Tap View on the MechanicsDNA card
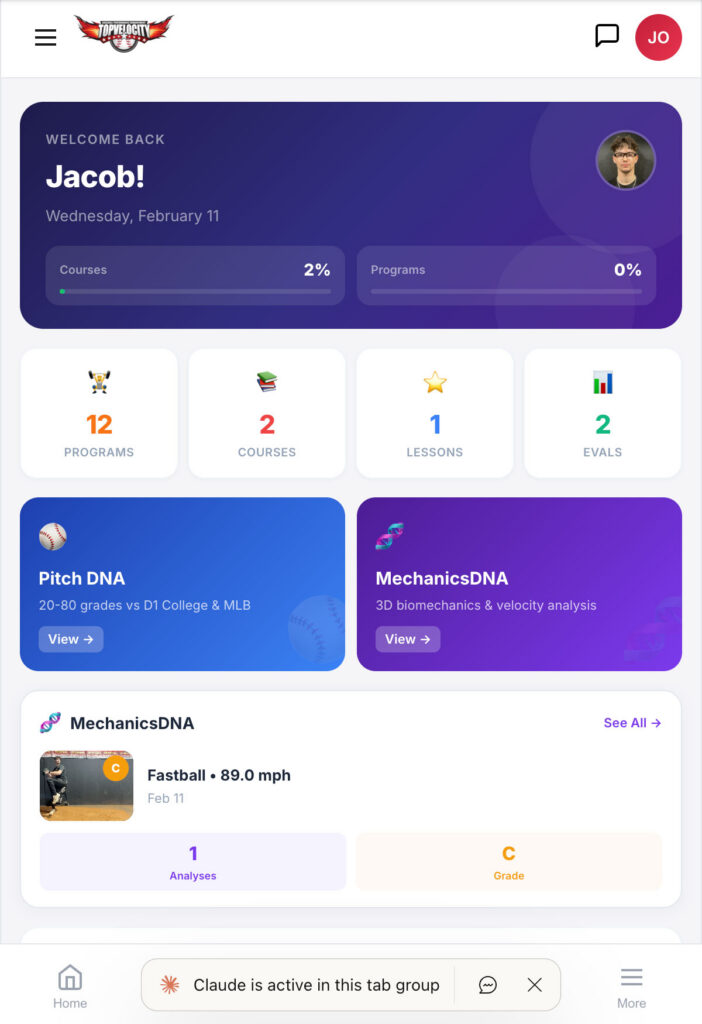This screenshot has height=1024, width=702. tap(408, 639)
